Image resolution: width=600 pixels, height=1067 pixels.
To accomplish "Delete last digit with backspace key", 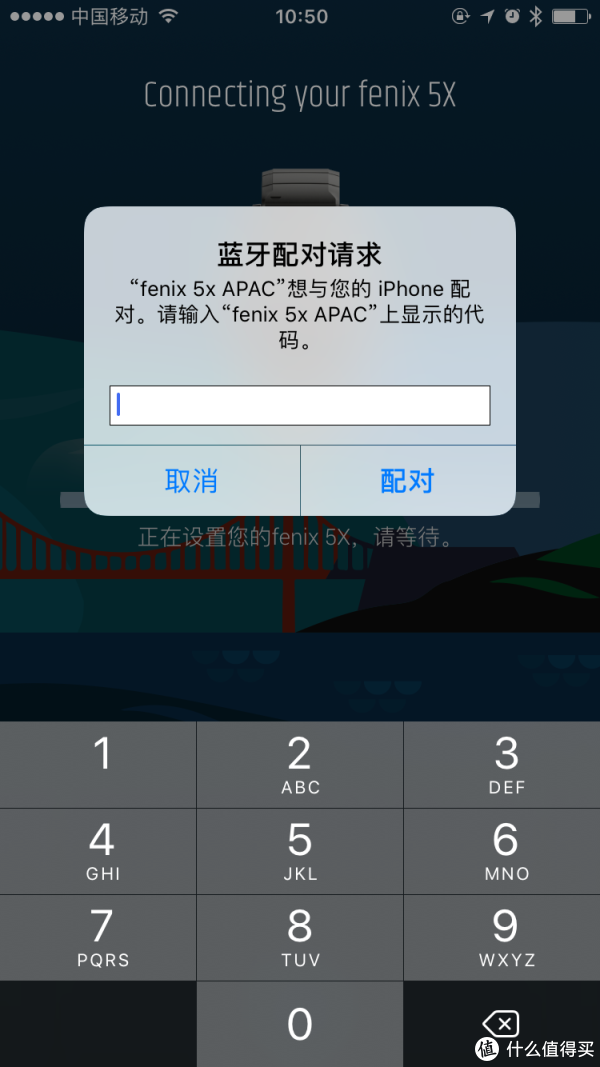I will [x=502, y=1023].
